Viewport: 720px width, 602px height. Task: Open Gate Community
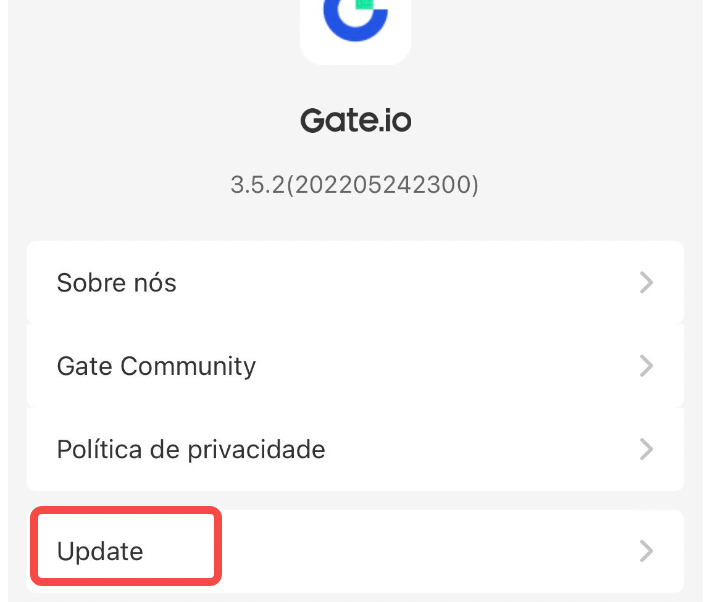click(355, 366)
